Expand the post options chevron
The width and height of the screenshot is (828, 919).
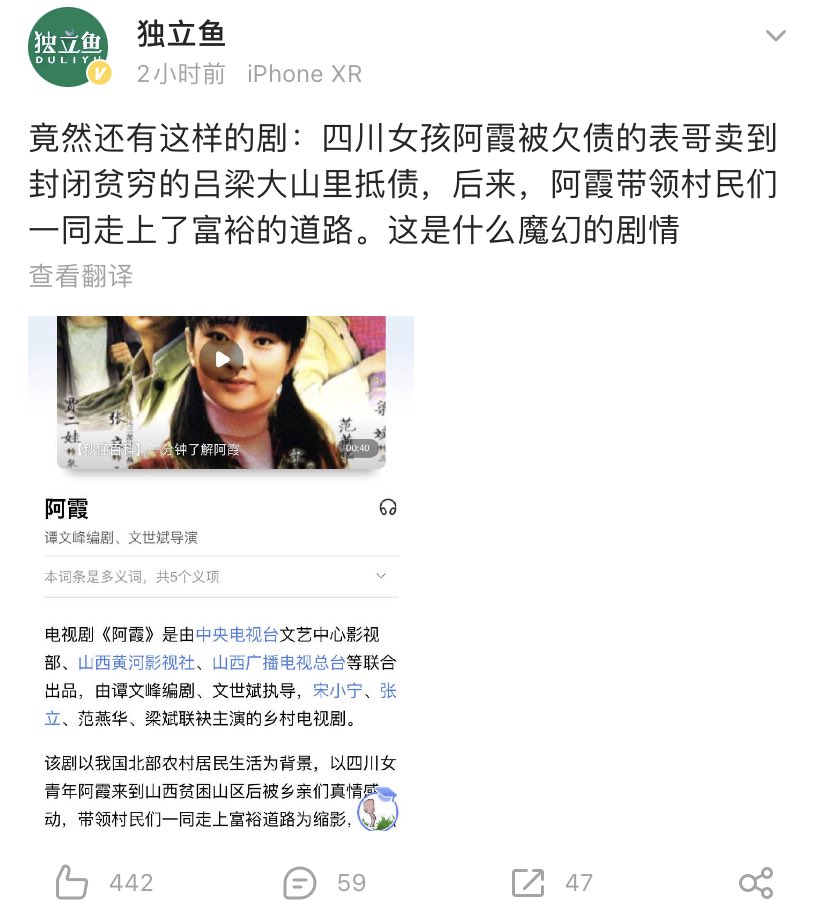(x=775, y=37)
